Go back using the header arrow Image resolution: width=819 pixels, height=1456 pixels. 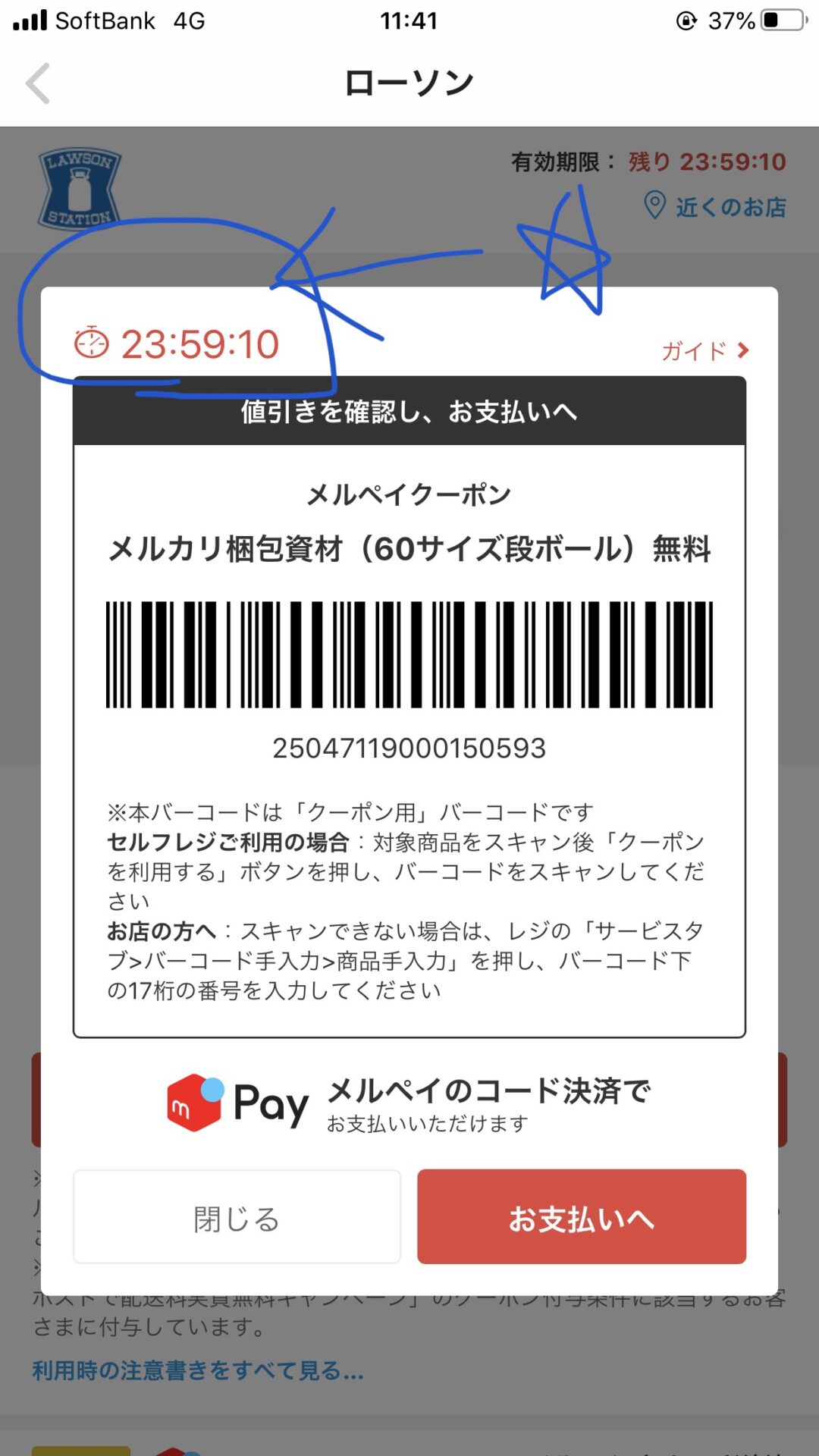38,83
